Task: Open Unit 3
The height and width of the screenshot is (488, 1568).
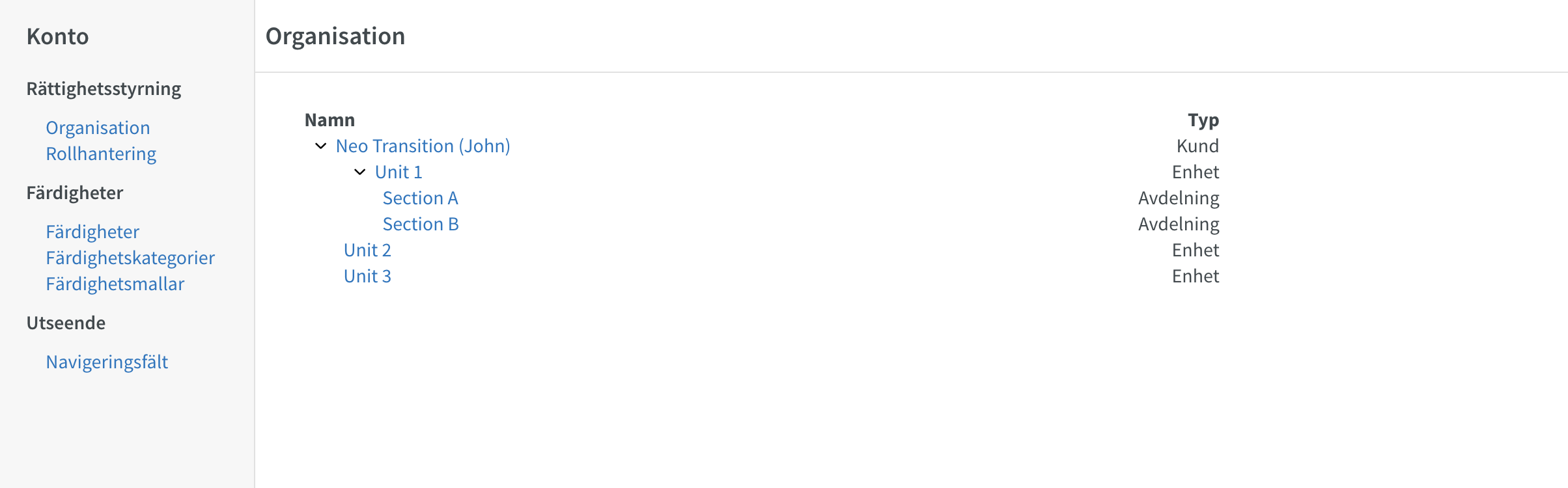Action: pos(367,276)
